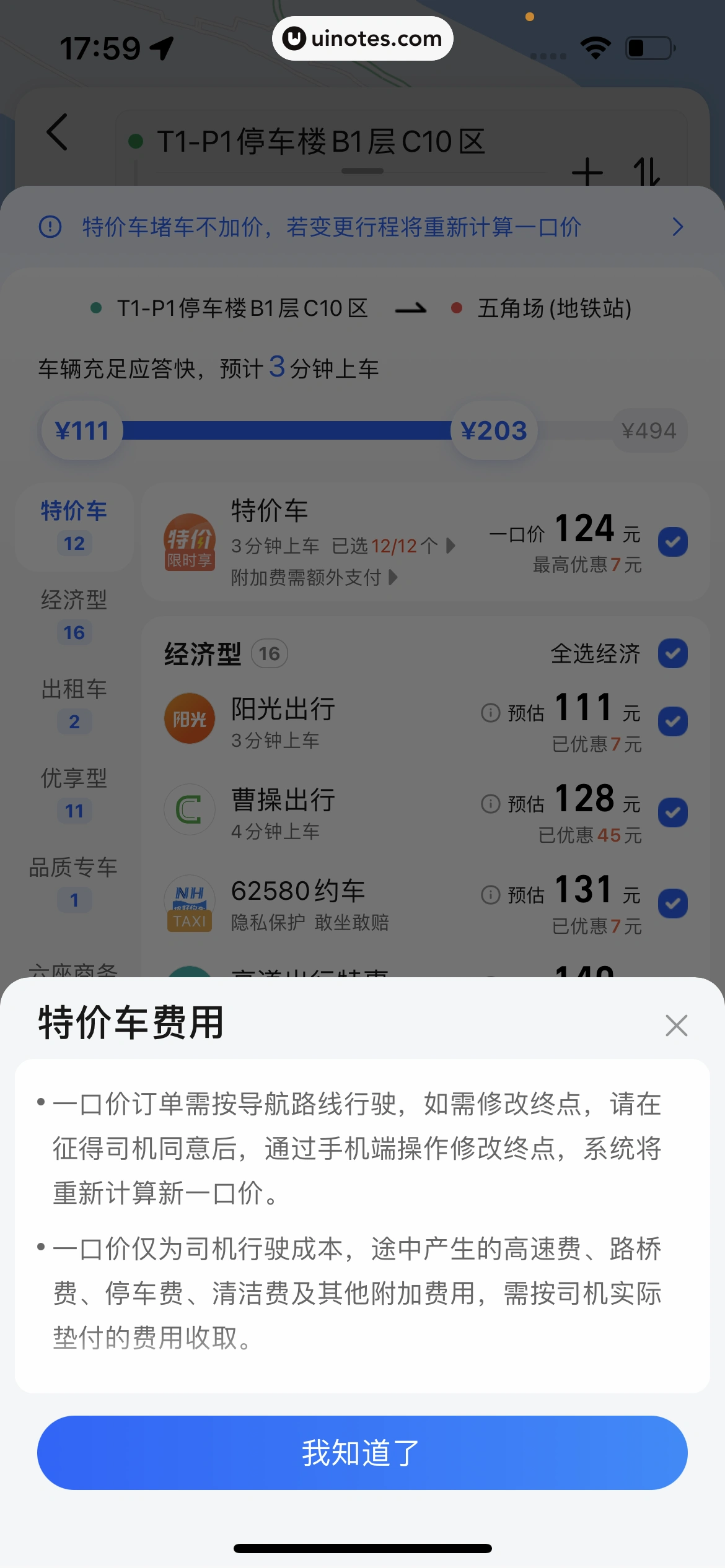Uncheck the 特价车 option
The height and width of the screenshot is (1568, 725).
672,542
